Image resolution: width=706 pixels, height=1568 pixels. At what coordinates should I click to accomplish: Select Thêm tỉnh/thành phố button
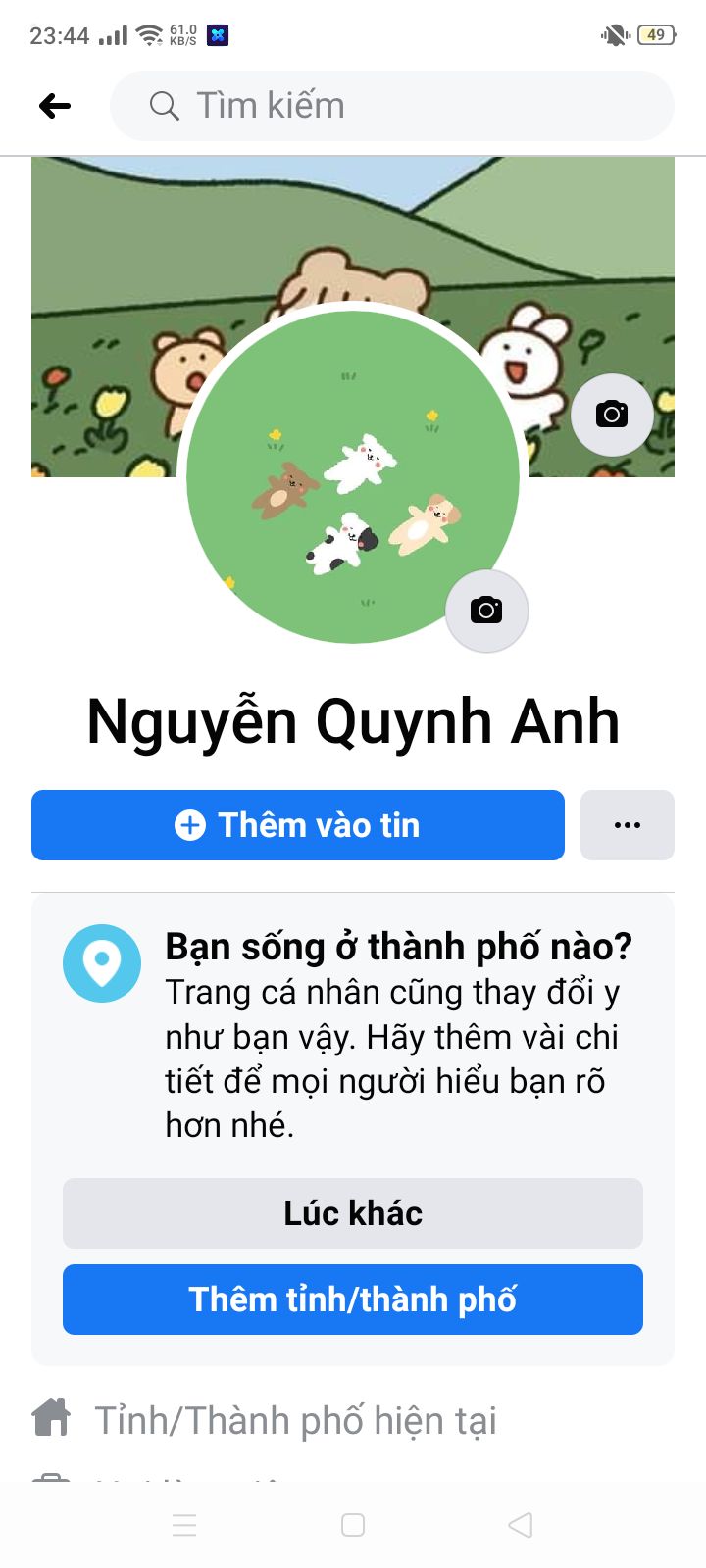[x=353, y=1299]
